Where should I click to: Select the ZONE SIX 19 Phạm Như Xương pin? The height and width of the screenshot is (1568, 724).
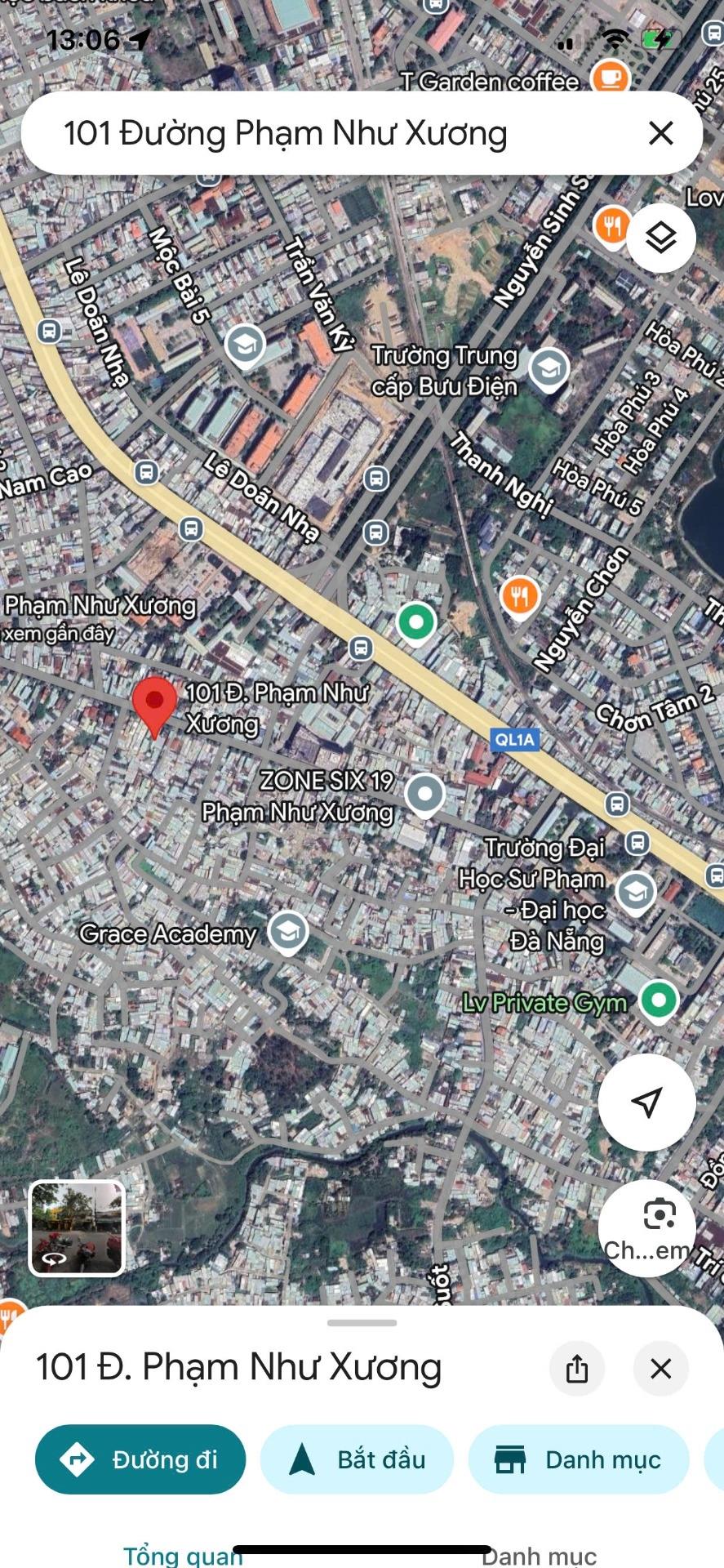[x=424, y=794]
